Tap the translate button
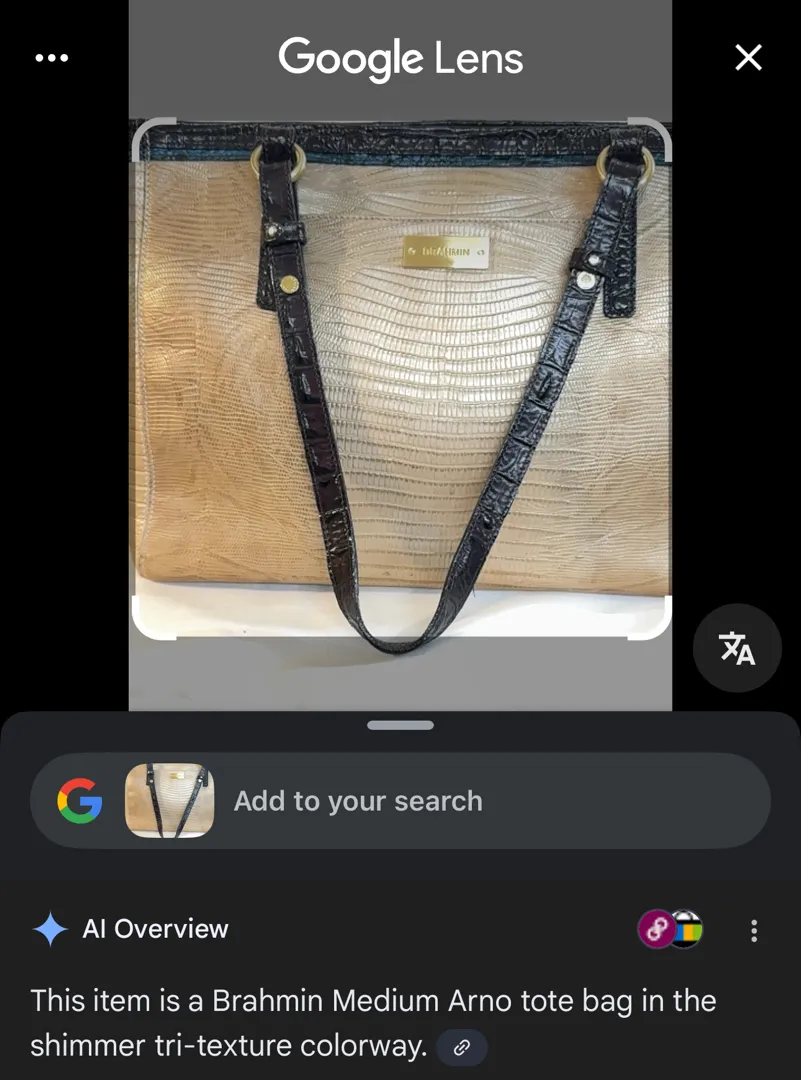 (x=737, y=649)
